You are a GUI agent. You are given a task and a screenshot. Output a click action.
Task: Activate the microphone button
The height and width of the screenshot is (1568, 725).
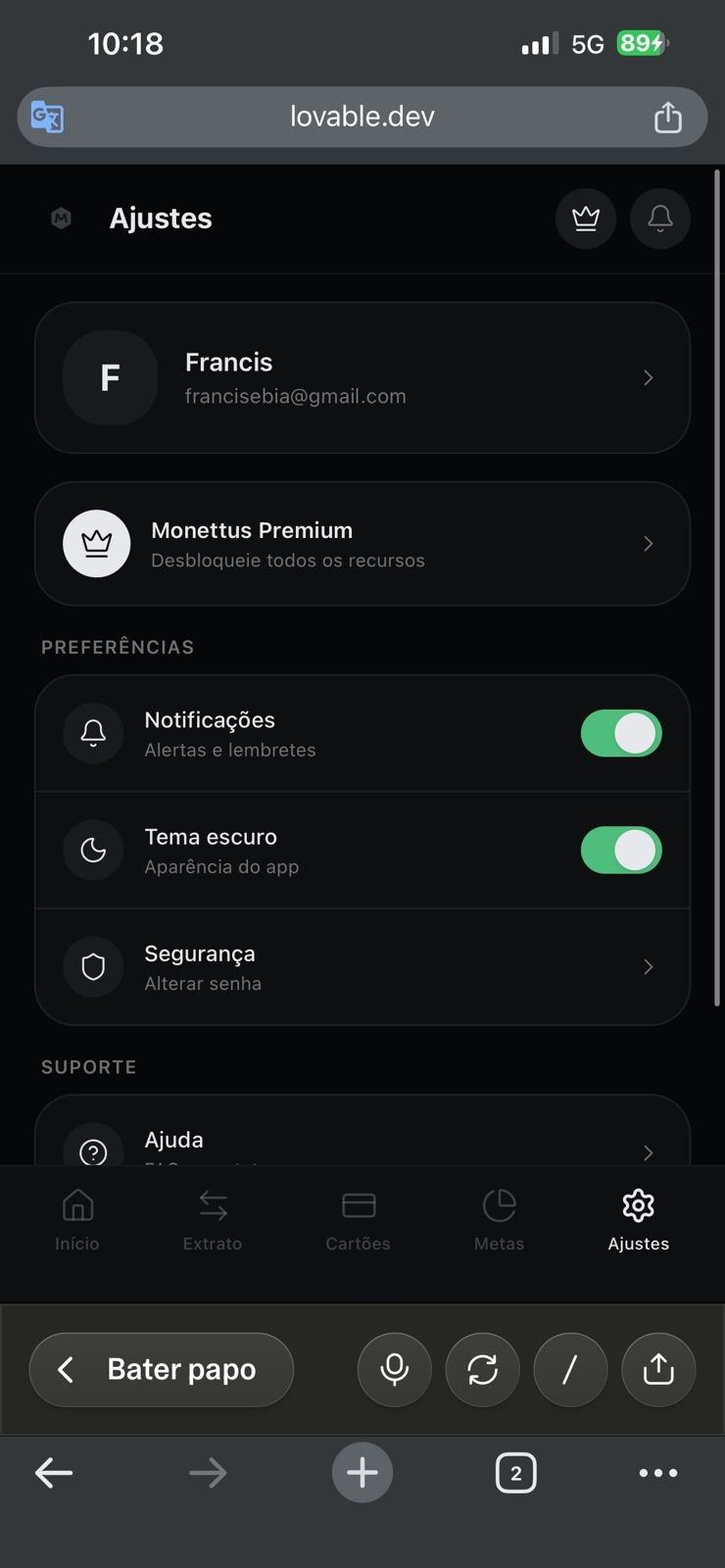(395, 1369)
